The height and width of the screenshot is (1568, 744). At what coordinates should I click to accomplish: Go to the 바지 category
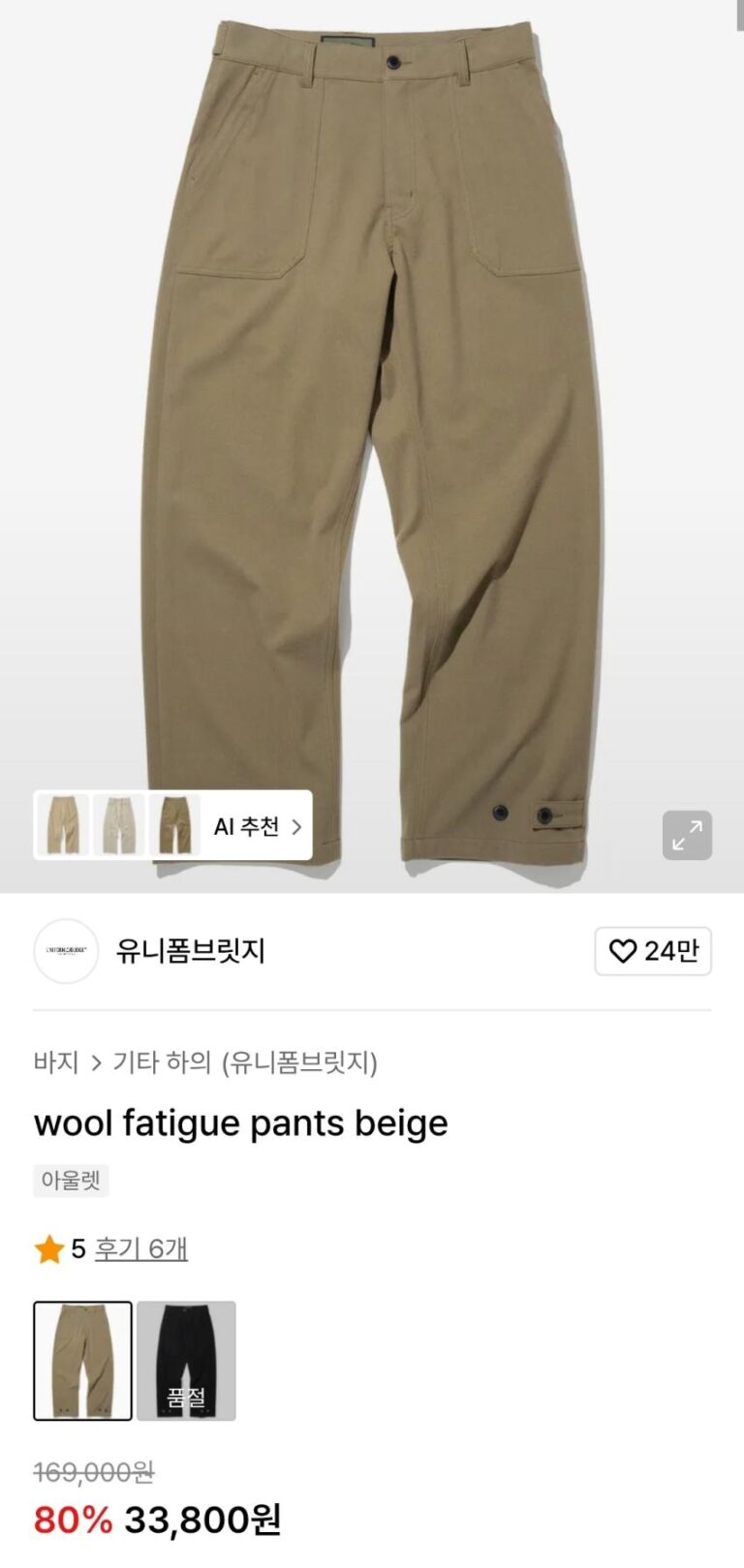[56, 1062]
